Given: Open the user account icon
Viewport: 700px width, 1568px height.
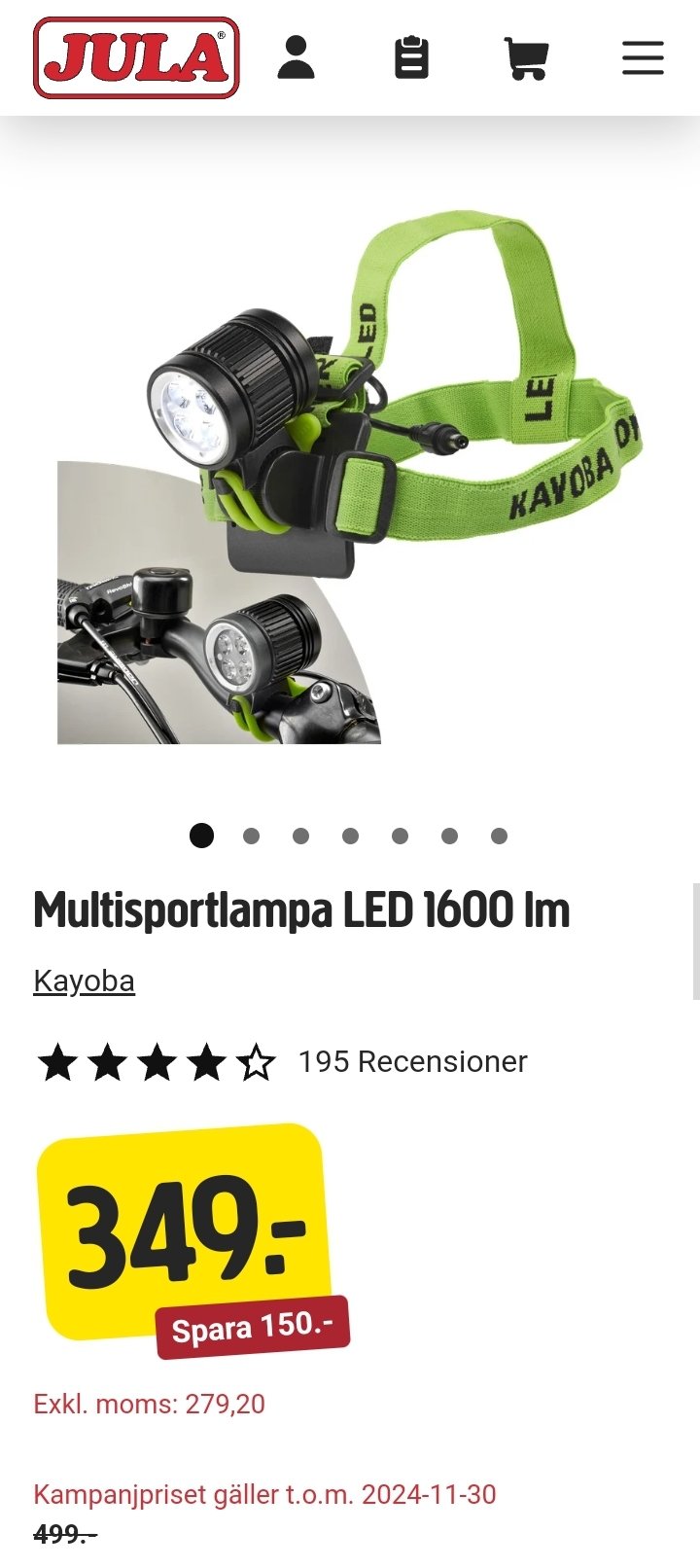Looking at the screenshot, I should pyautogui.click(x=296, y=58).
